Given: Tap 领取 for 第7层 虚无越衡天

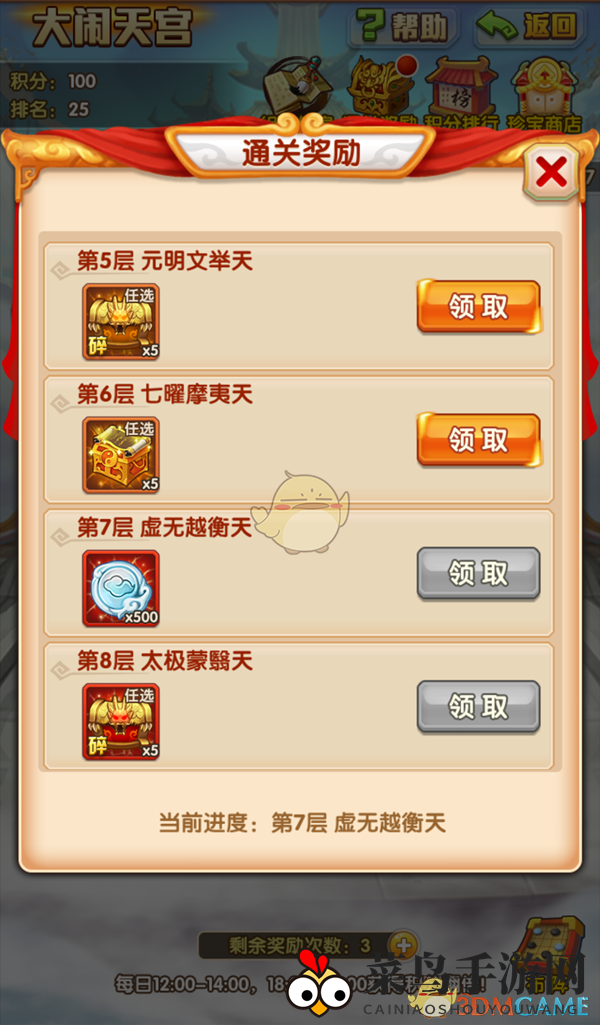Looking at the screenshot, I should point(478,573).
